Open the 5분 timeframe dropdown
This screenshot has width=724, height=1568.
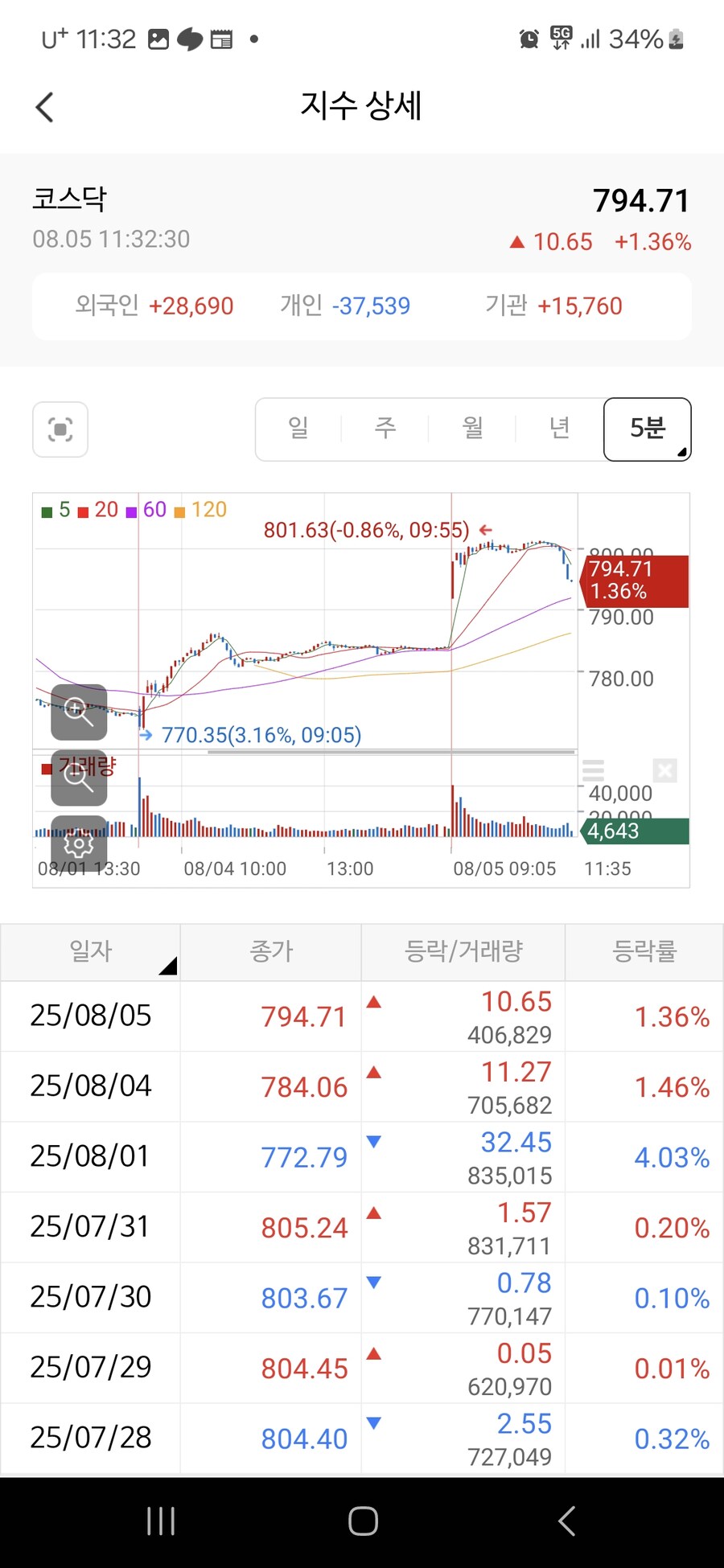coord(648,429)
